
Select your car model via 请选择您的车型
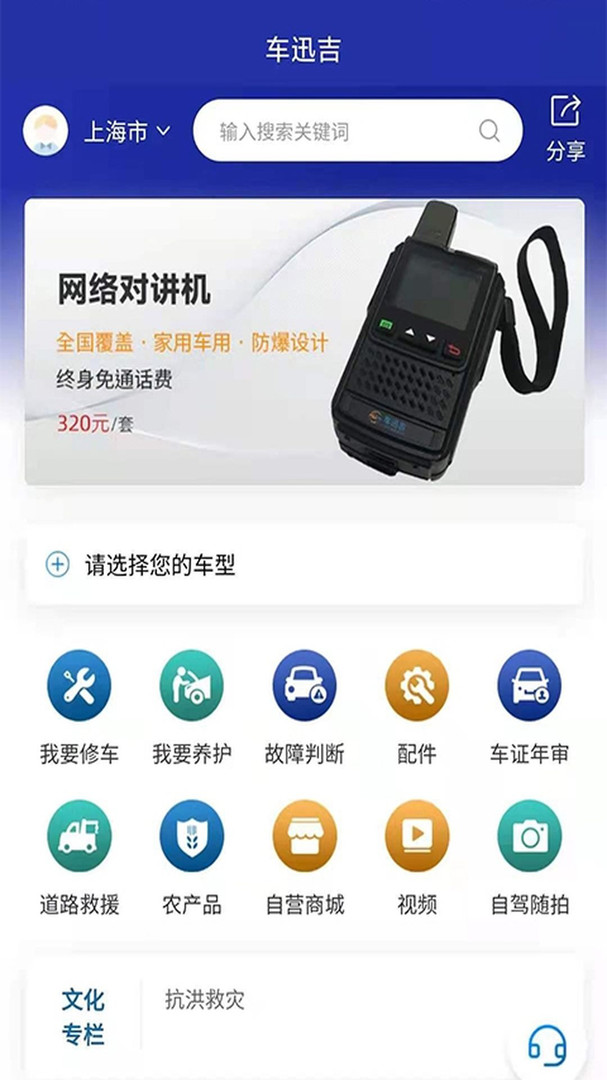[x=305, y=565]
